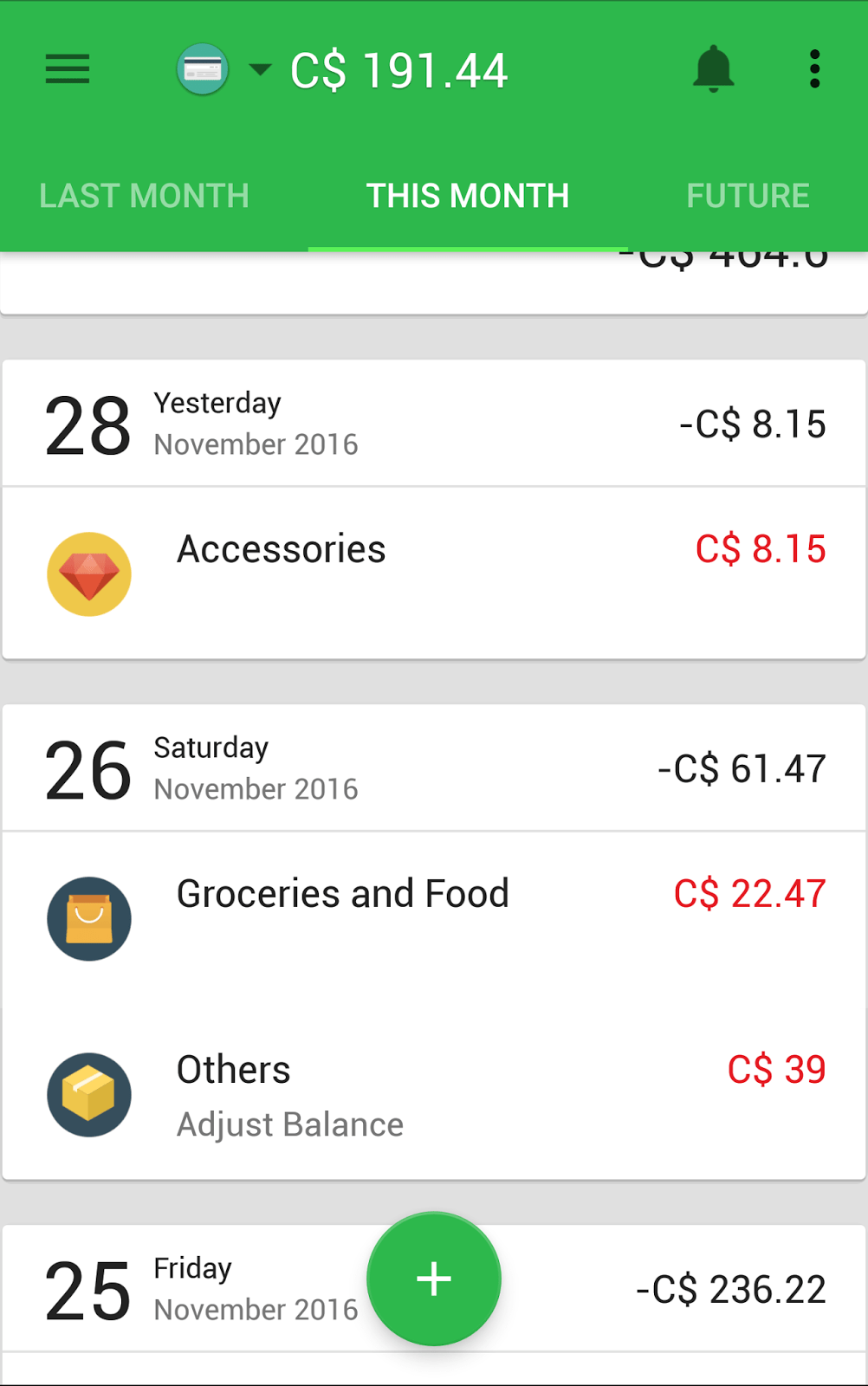The width and height of the screenshot is (868, 1386).
Task: Open the overflow options menu
Action: (x=813, y=69)
